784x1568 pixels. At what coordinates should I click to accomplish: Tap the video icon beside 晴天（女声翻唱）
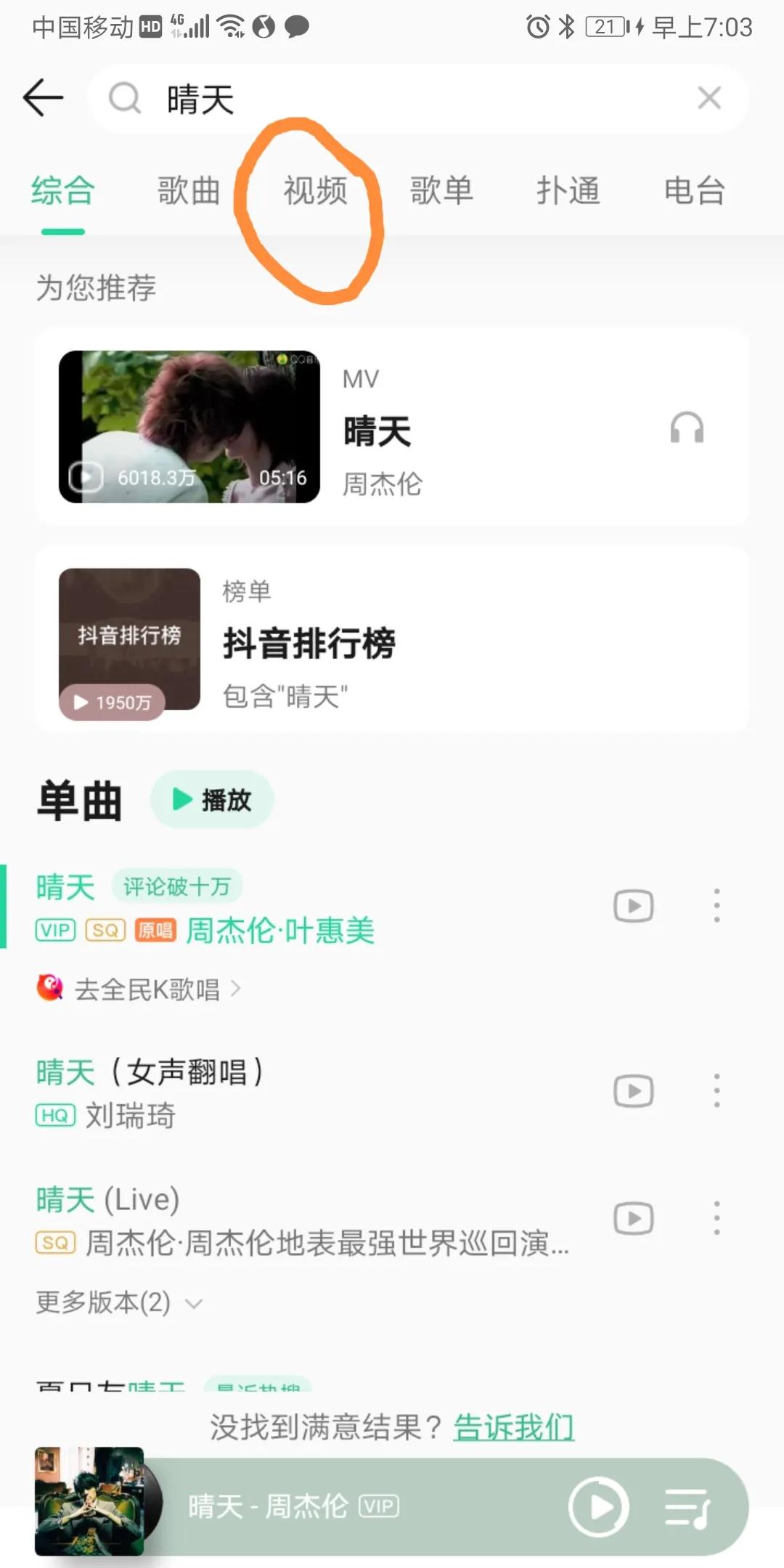pyautogui.click(x=632, y=1090)
